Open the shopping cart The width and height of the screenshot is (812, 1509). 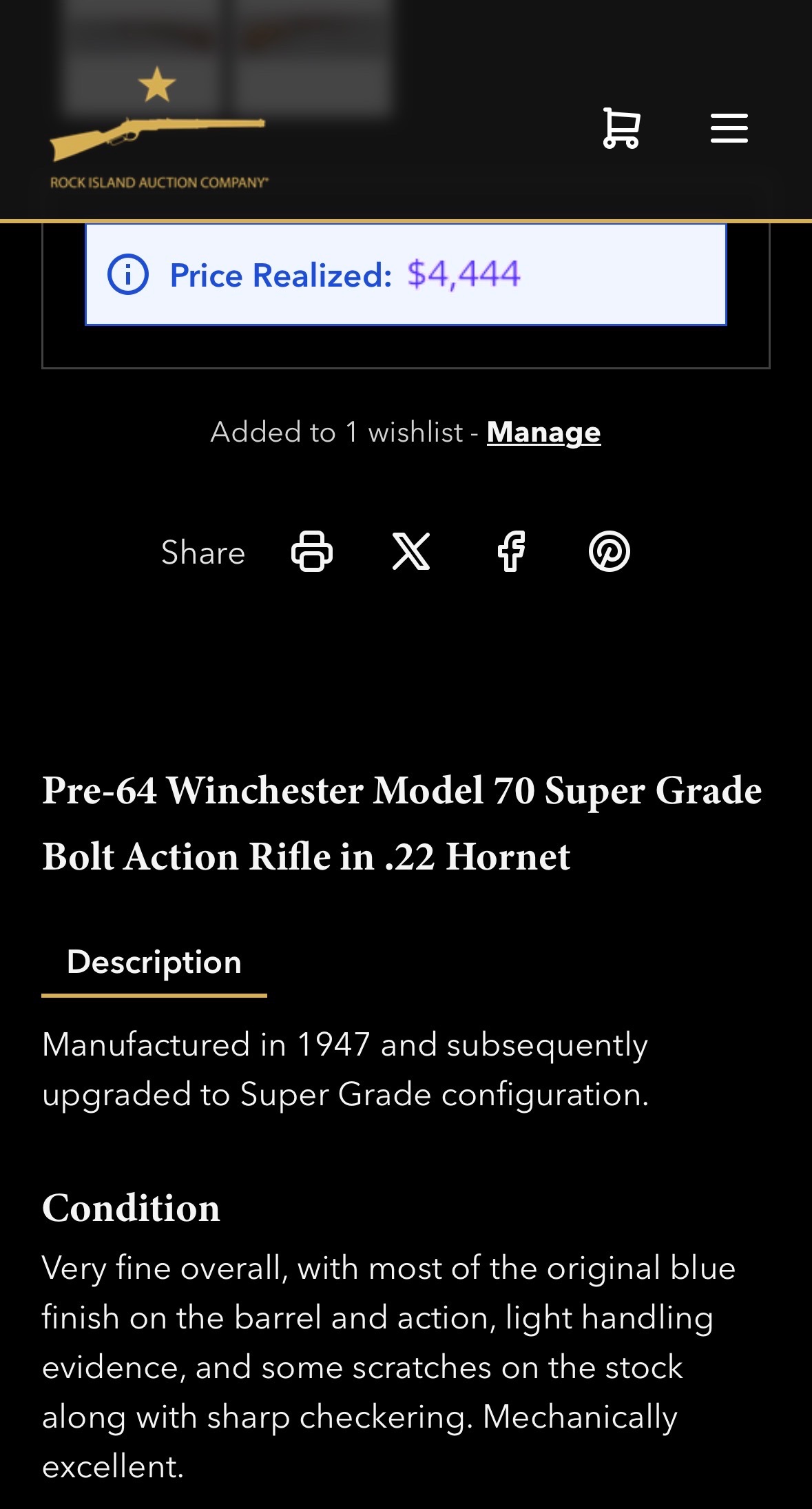(621, 128)
